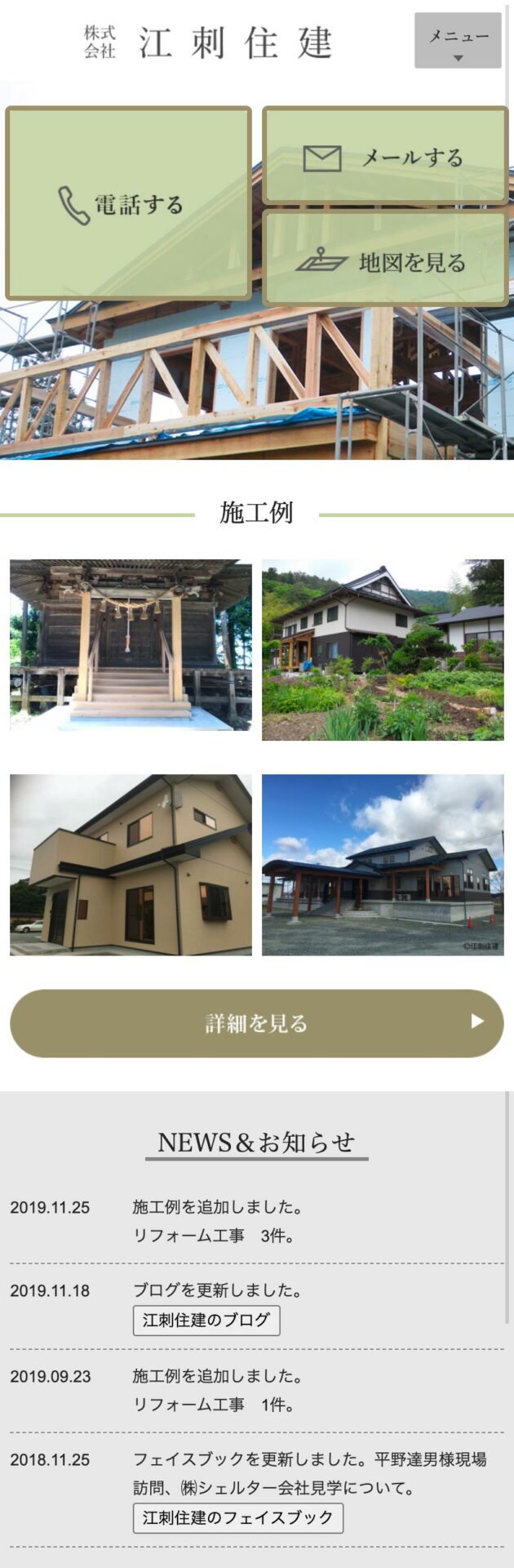Open the Japanese house with garden photo
Image resolution: width=514 pixels, height=1568 pixels.
383,650
